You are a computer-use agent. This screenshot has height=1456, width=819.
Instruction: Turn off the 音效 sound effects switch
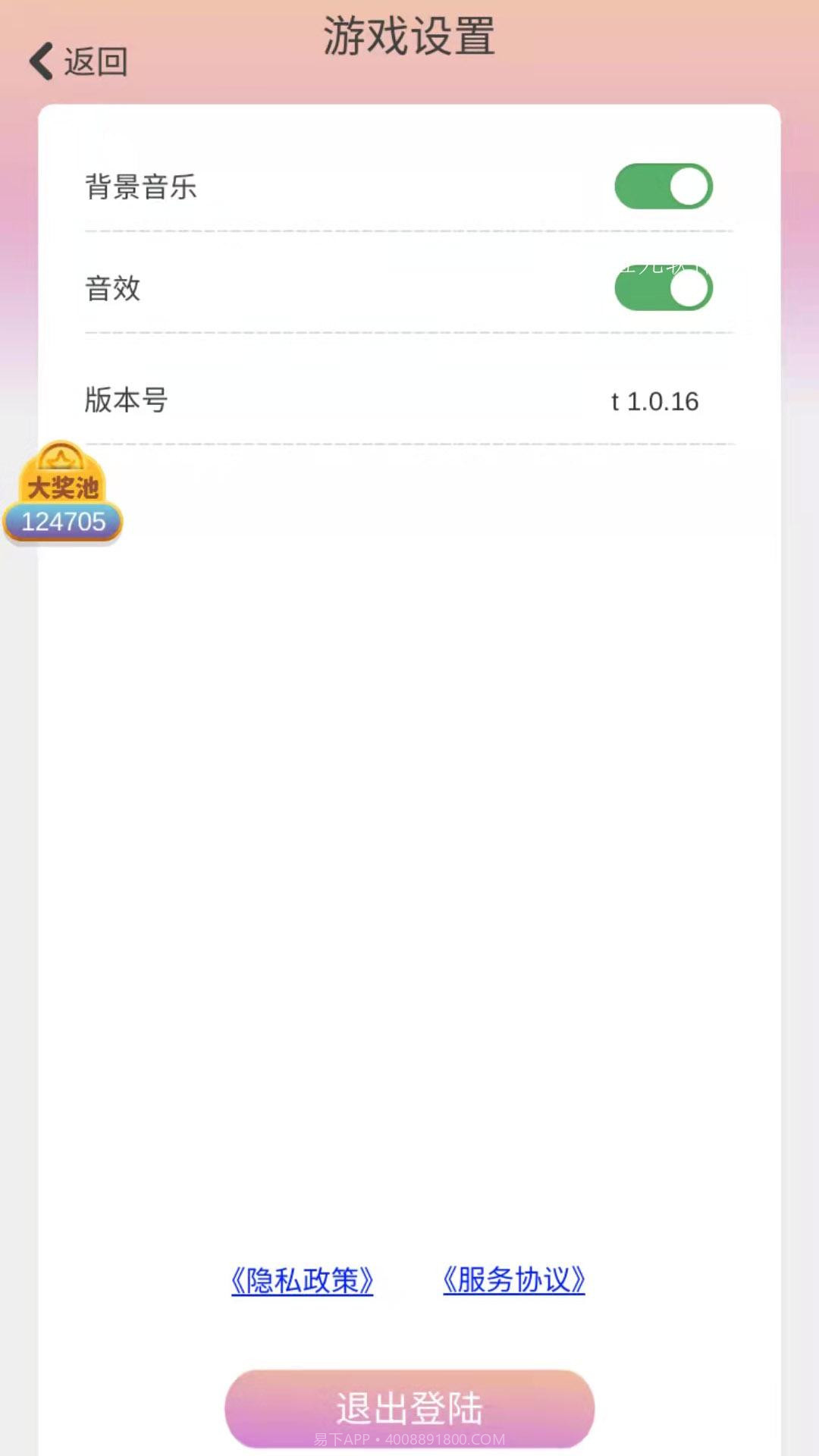(664, 288)
